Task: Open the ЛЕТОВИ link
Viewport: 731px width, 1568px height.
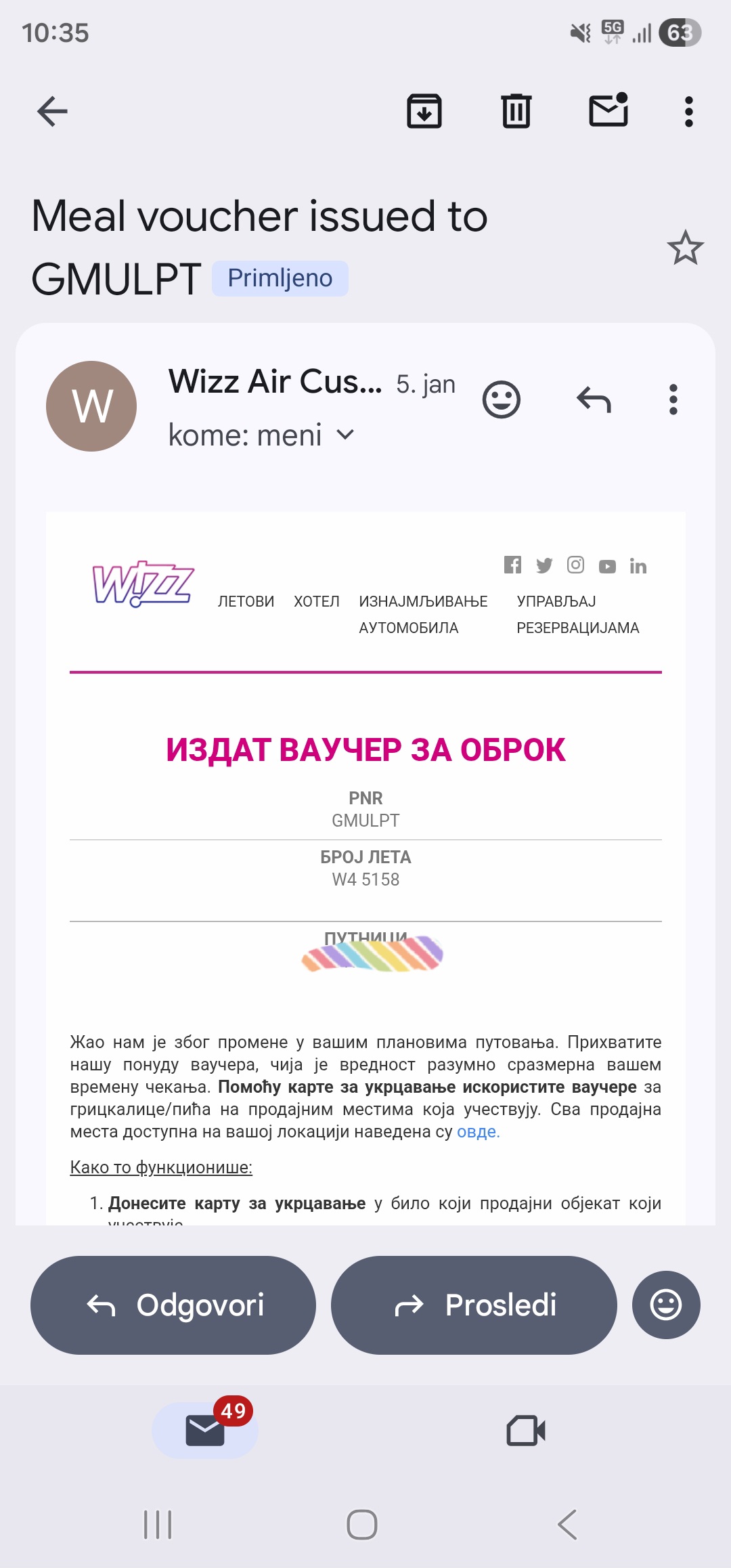Action: [x=246, y=601]
